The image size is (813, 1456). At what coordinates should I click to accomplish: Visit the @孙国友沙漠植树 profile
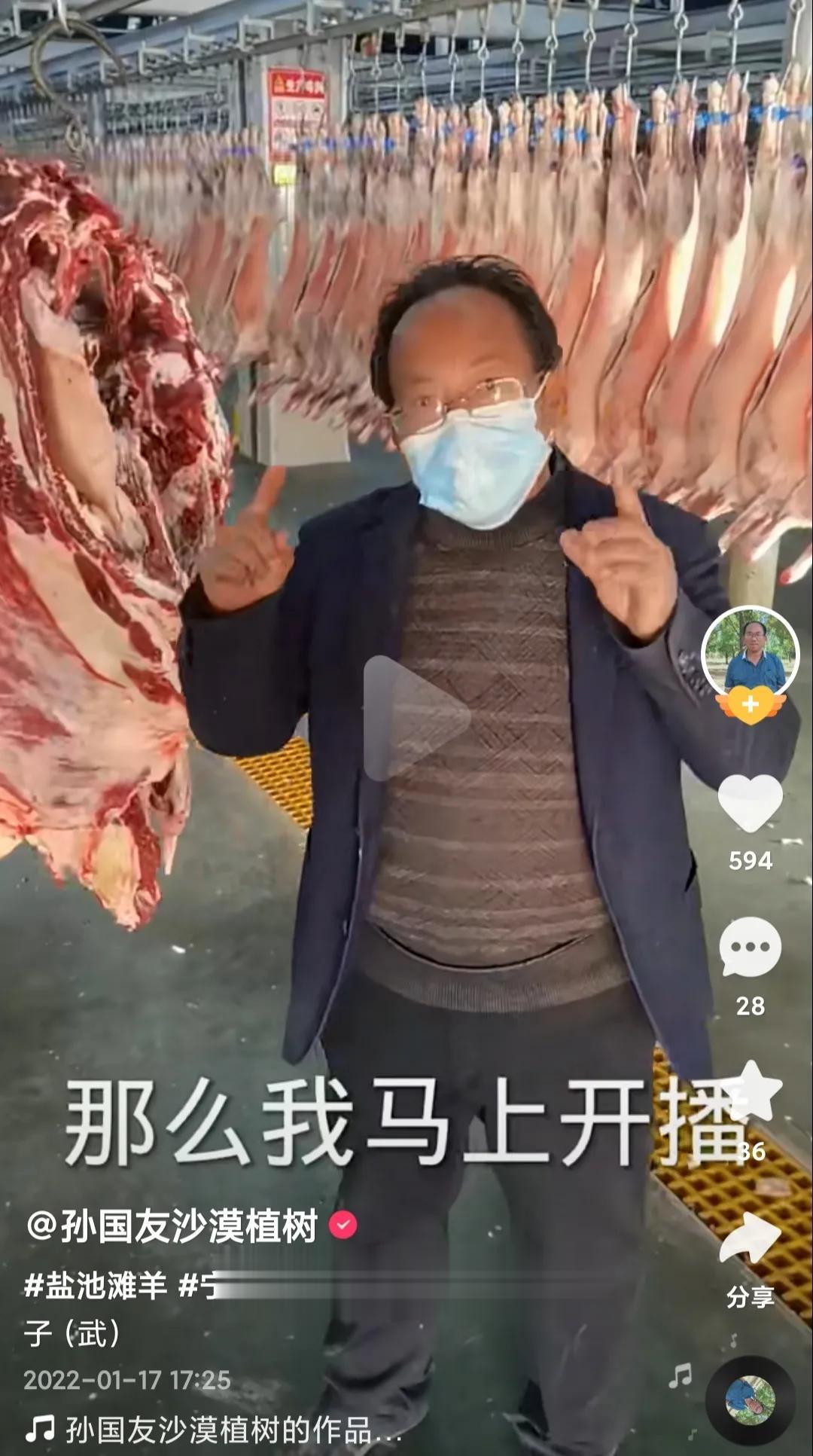pos(172,1226)
